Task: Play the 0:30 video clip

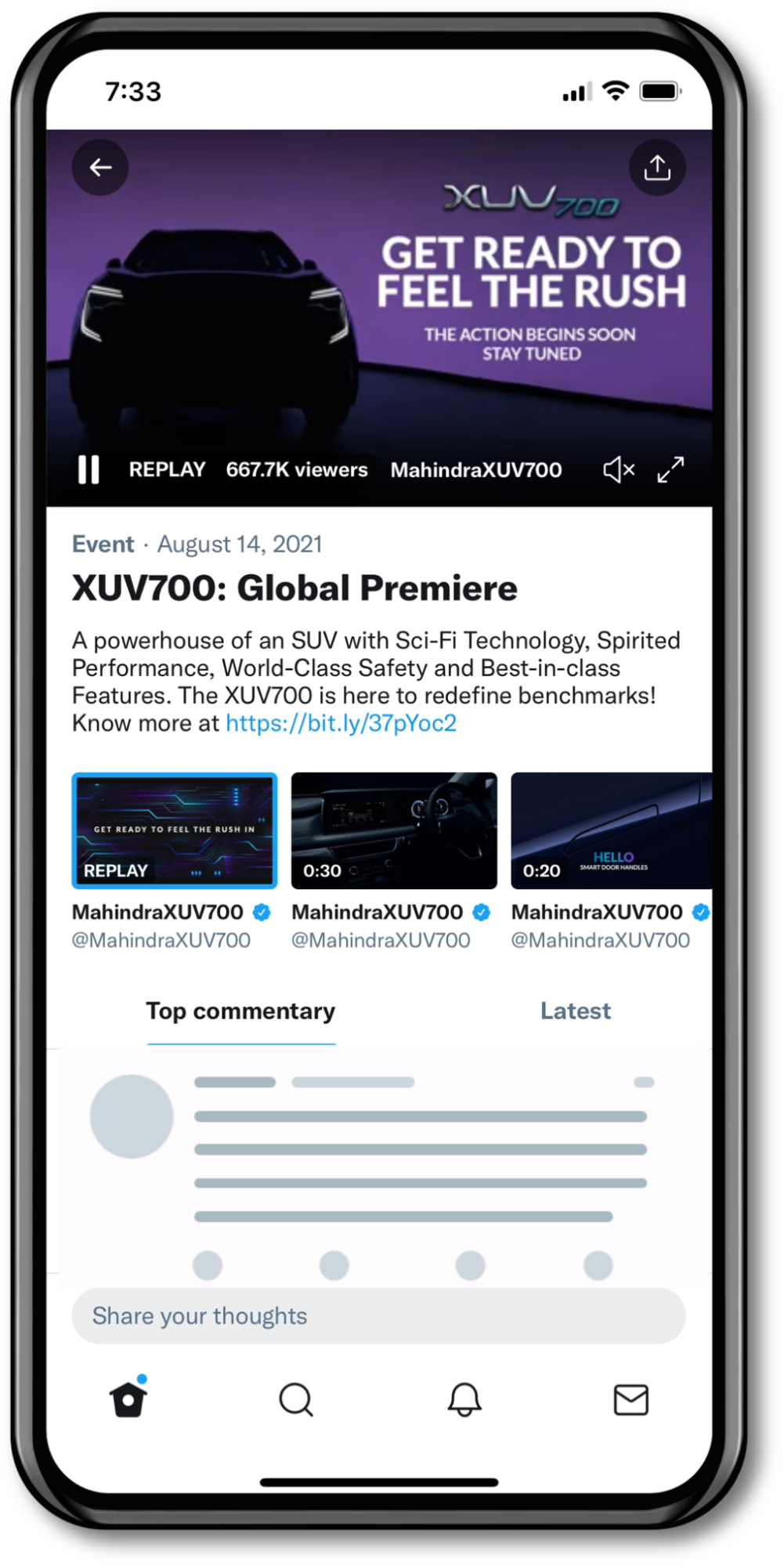Action: (x=394, y=830)
